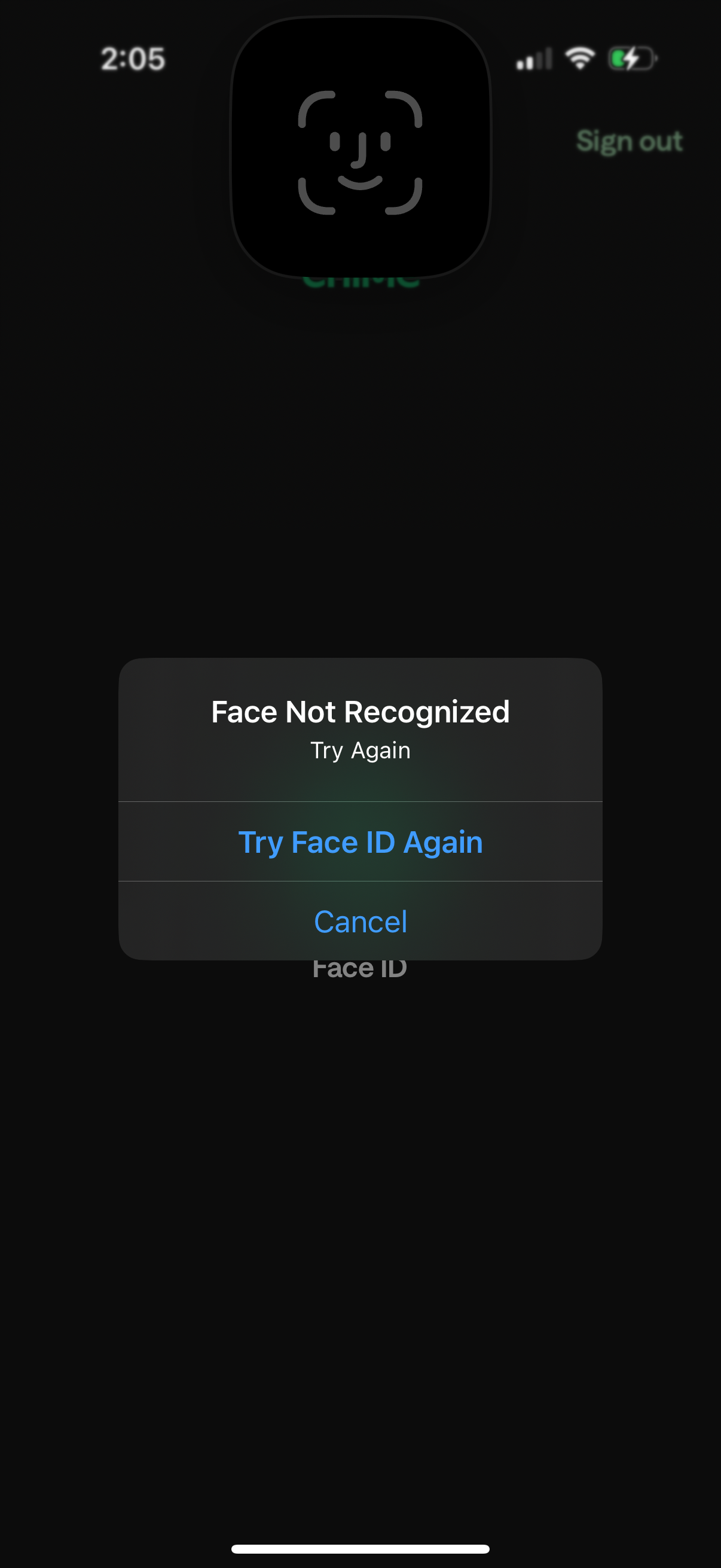Screen dimensions: 721x1568
Task: Tap the app icon container above Chime
Action: (360, 146)
